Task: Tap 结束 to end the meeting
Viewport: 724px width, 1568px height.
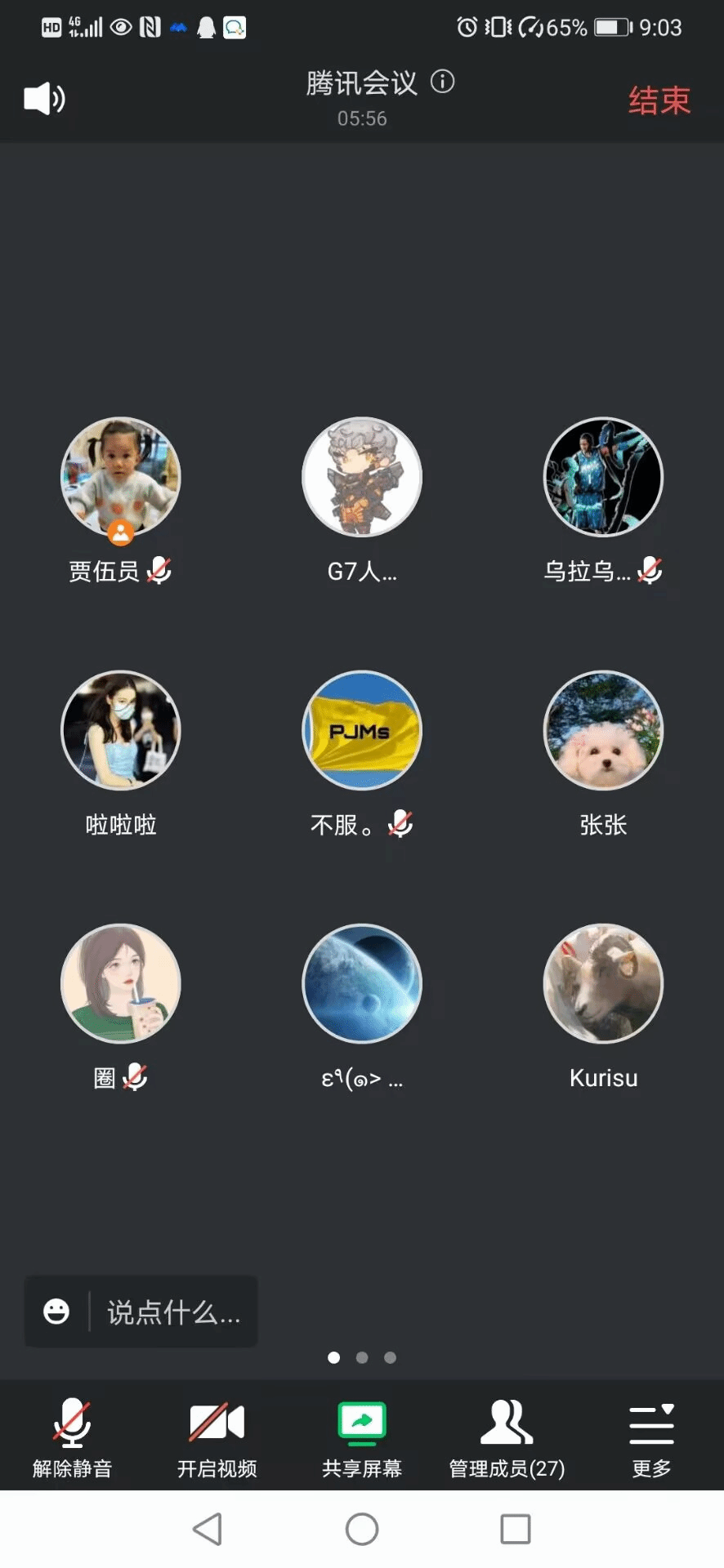Action: 659,100
